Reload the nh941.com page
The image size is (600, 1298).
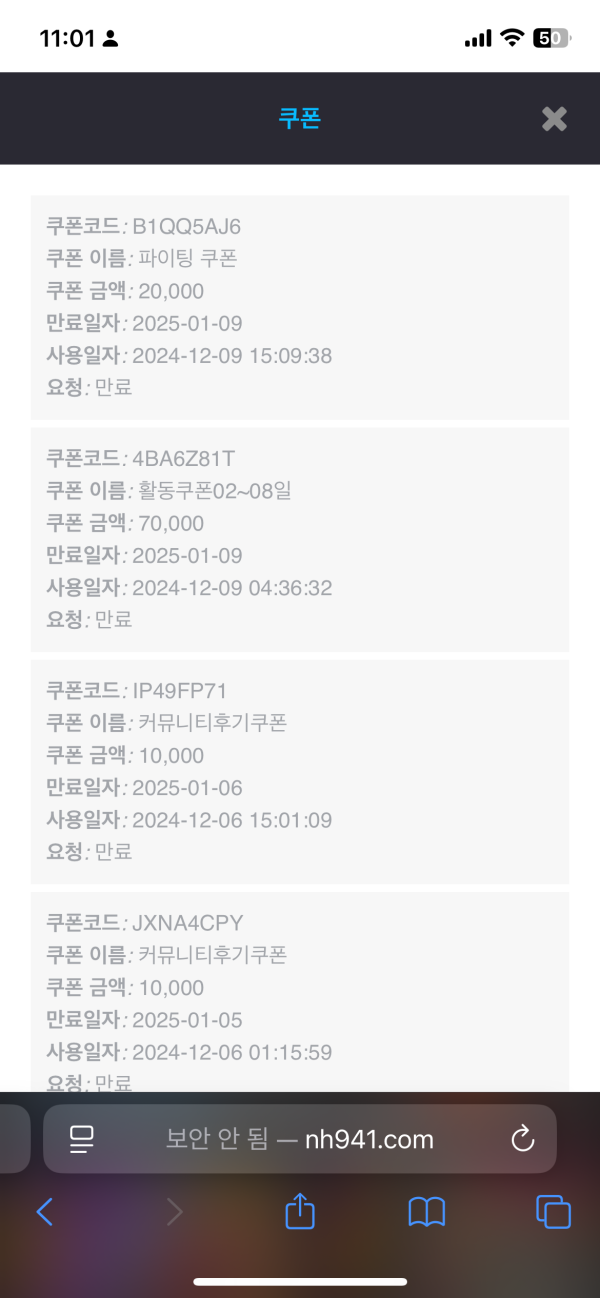pyautogui.click(x=522, y=1138)
